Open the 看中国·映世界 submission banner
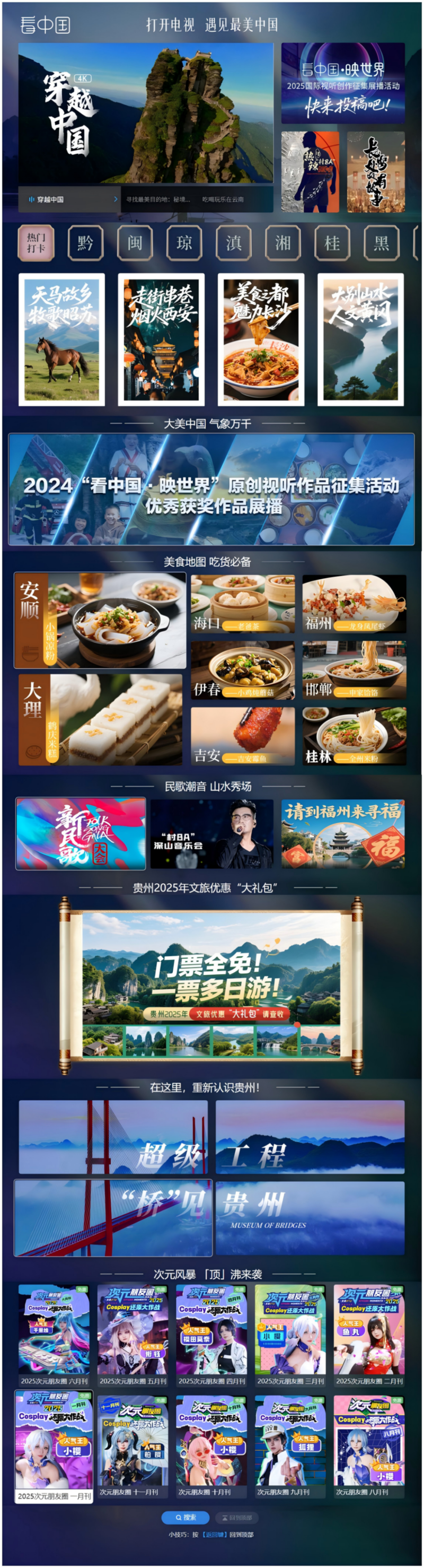The width and height of the screenshot is (424, 1568). pos(342,83)
